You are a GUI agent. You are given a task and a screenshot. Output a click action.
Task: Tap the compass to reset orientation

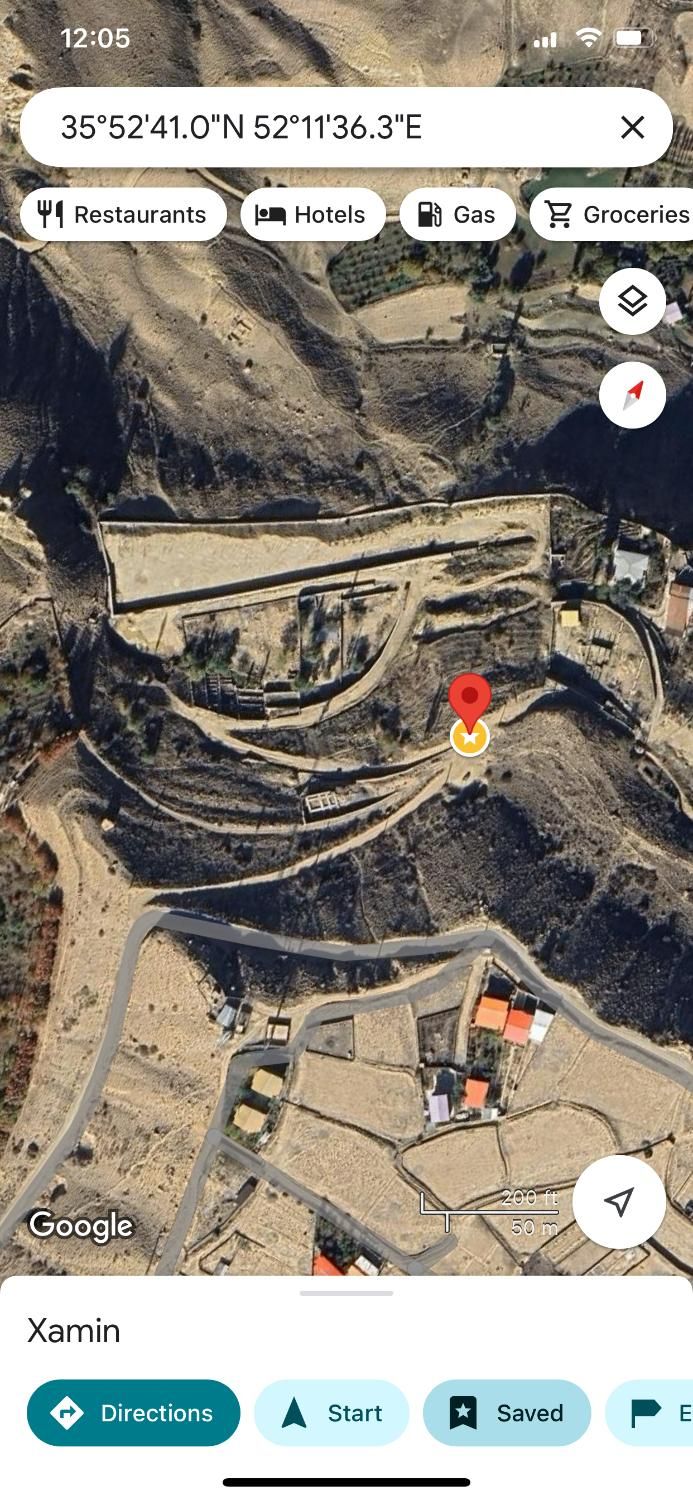tap(632, 395)
